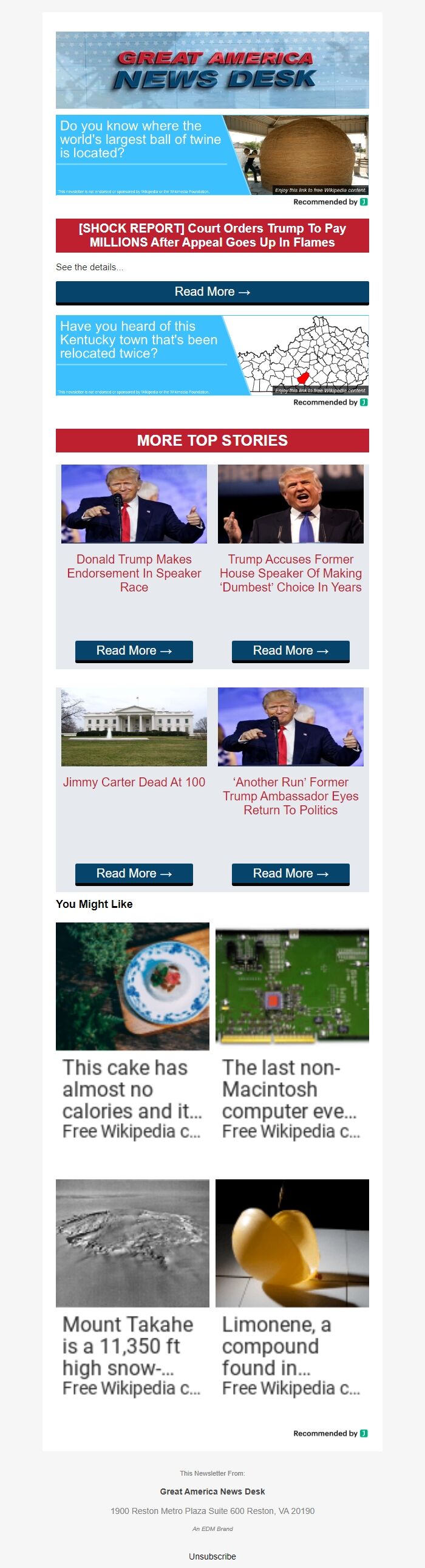Image resolution: width=425 pixels, height=1568 pixels.
Task: Open the Donald Trump Makes Endorsement headline
Action: tap(134, 573)
